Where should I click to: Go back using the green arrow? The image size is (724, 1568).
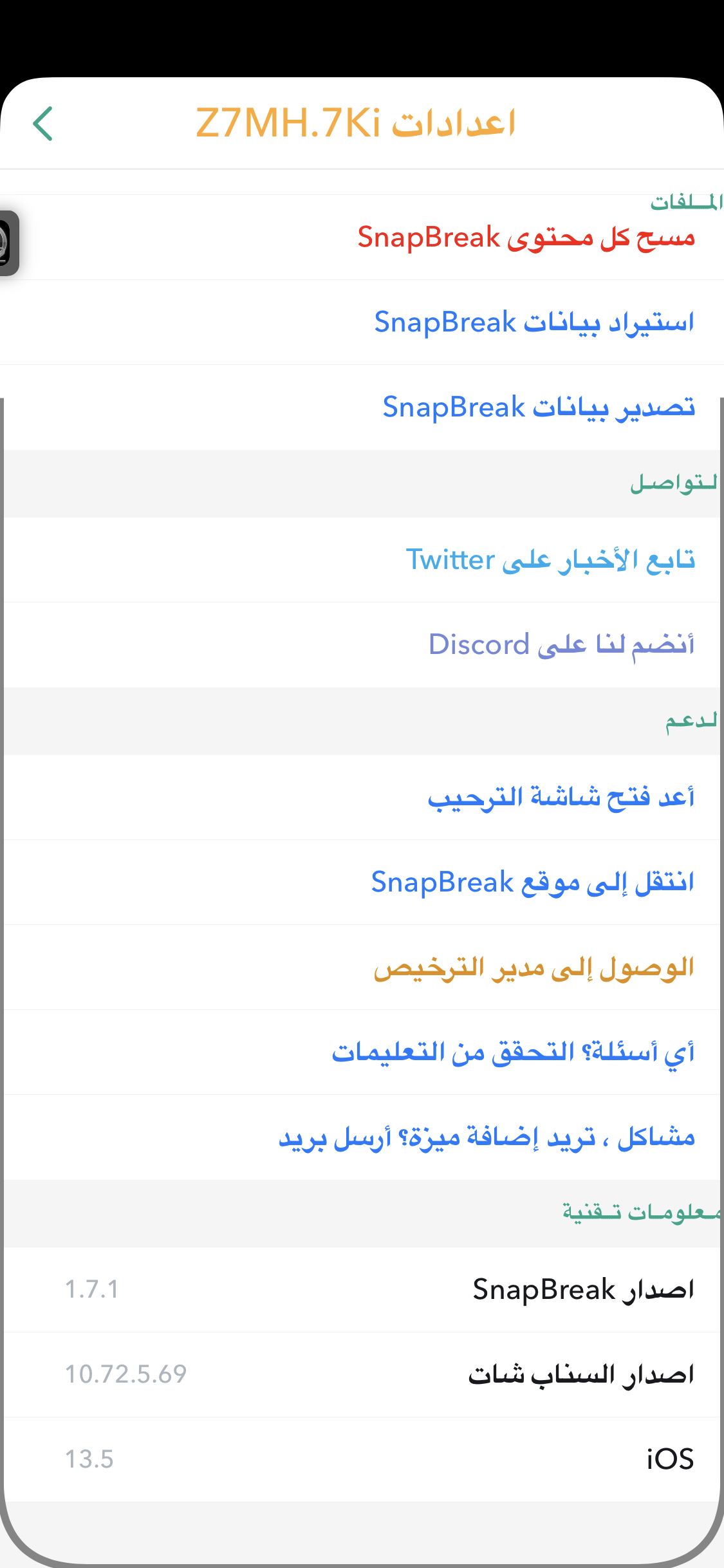[x=43, y=124]
